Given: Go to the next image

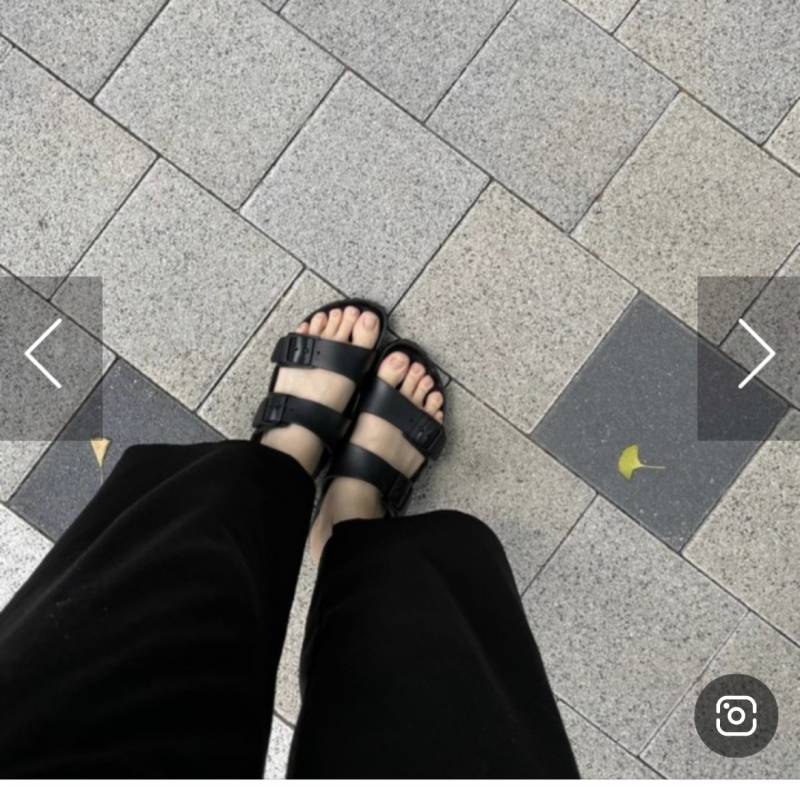Looking at the screenshot, I should coord(753,355).
